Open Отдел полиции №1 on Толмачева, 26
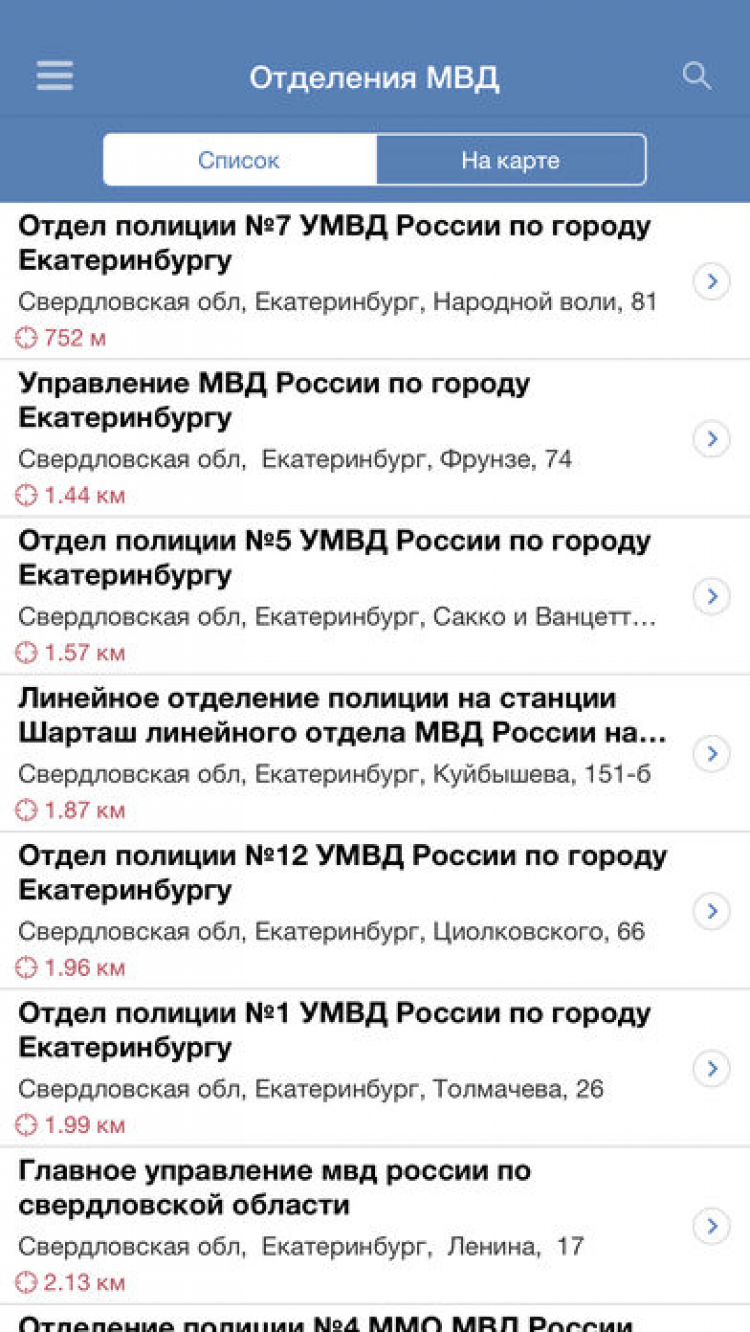 coord(340,1068)
